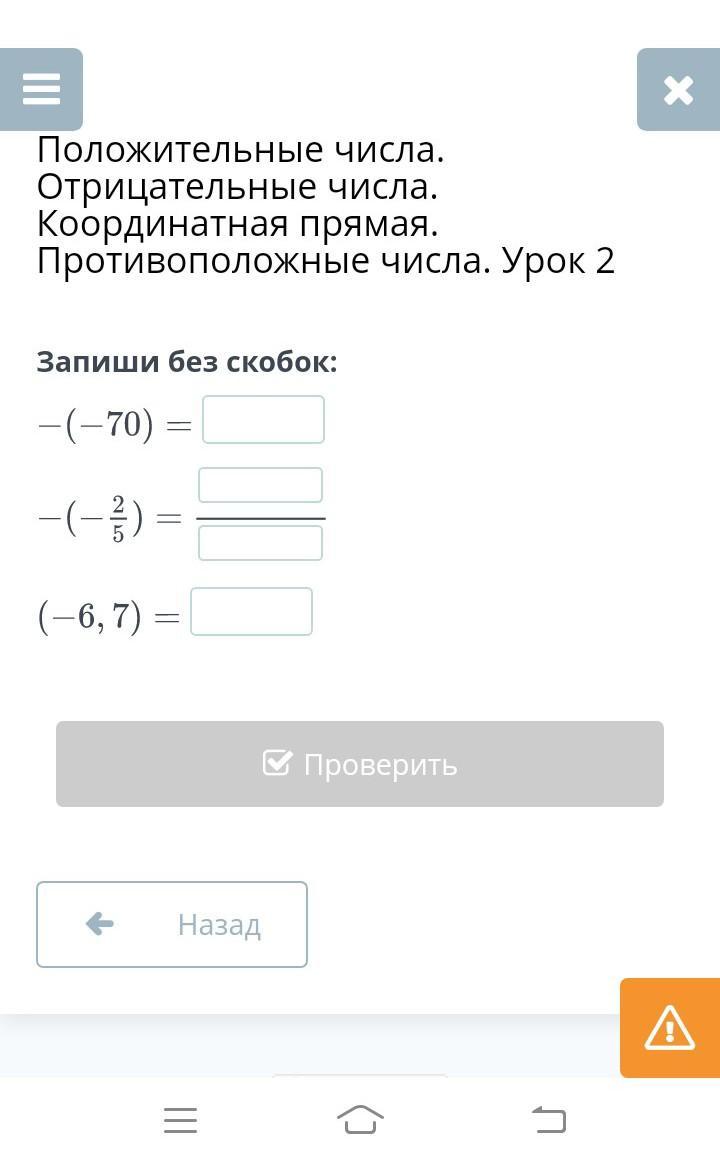Select the numerator field of the fraction
Viewport: 720px width, 1162px height.
(260, 485)
